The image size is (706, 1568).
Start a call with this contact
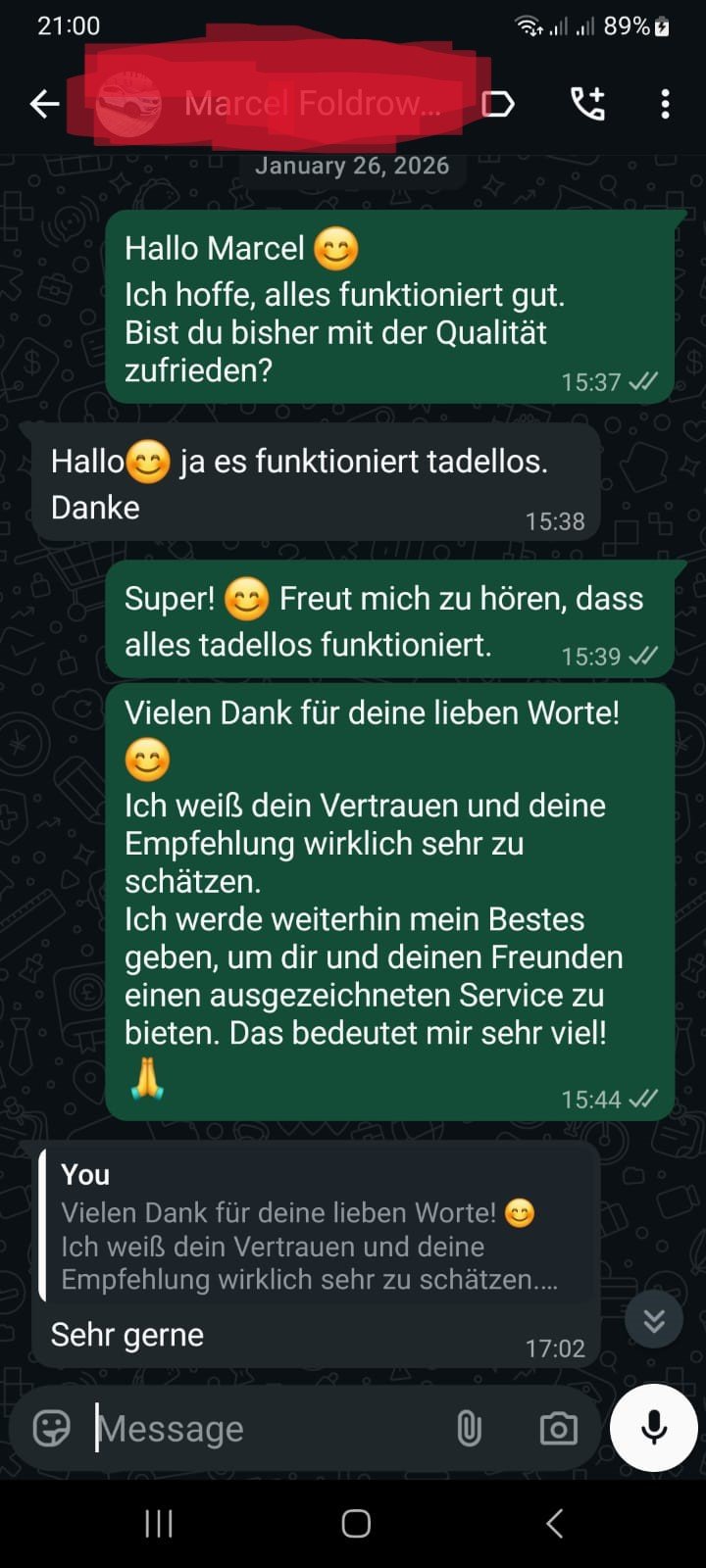click(588, 104)
